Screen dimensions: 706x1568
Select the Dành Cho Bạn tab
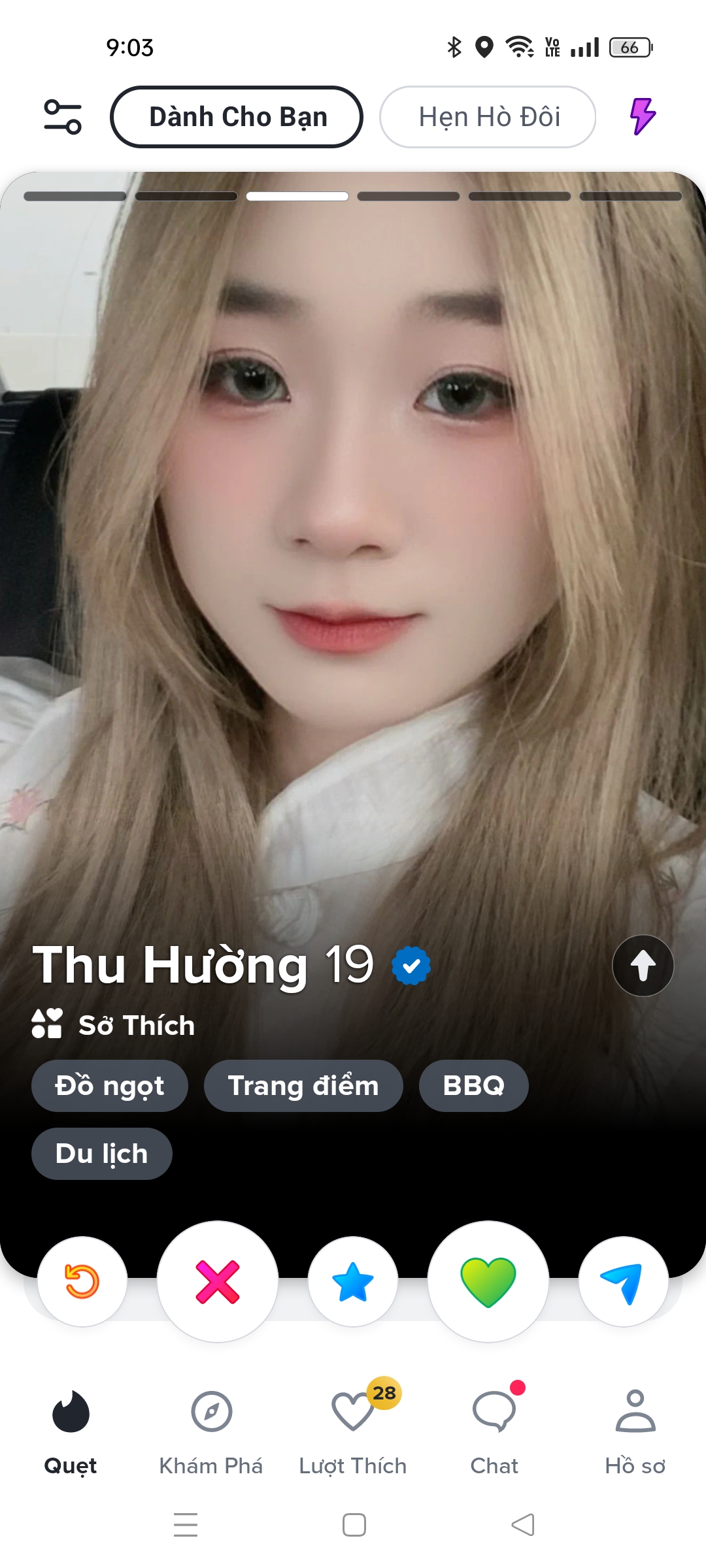[237, 117]
